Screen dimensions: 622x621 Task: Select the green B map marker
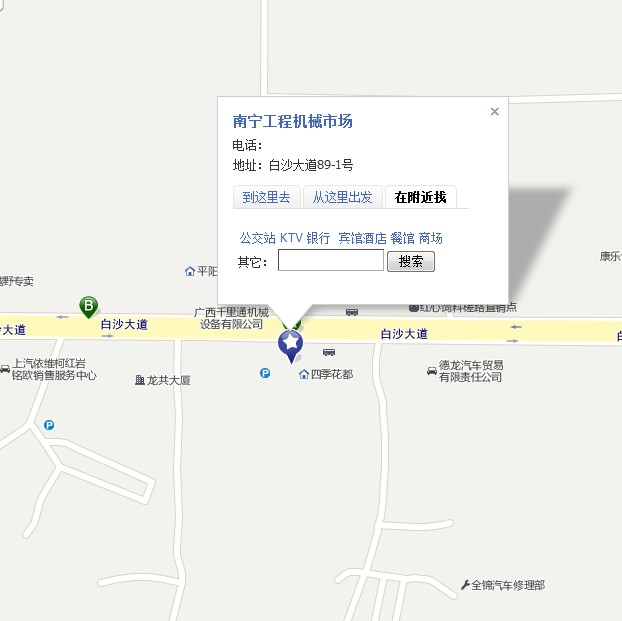click(x=89, y=306)
